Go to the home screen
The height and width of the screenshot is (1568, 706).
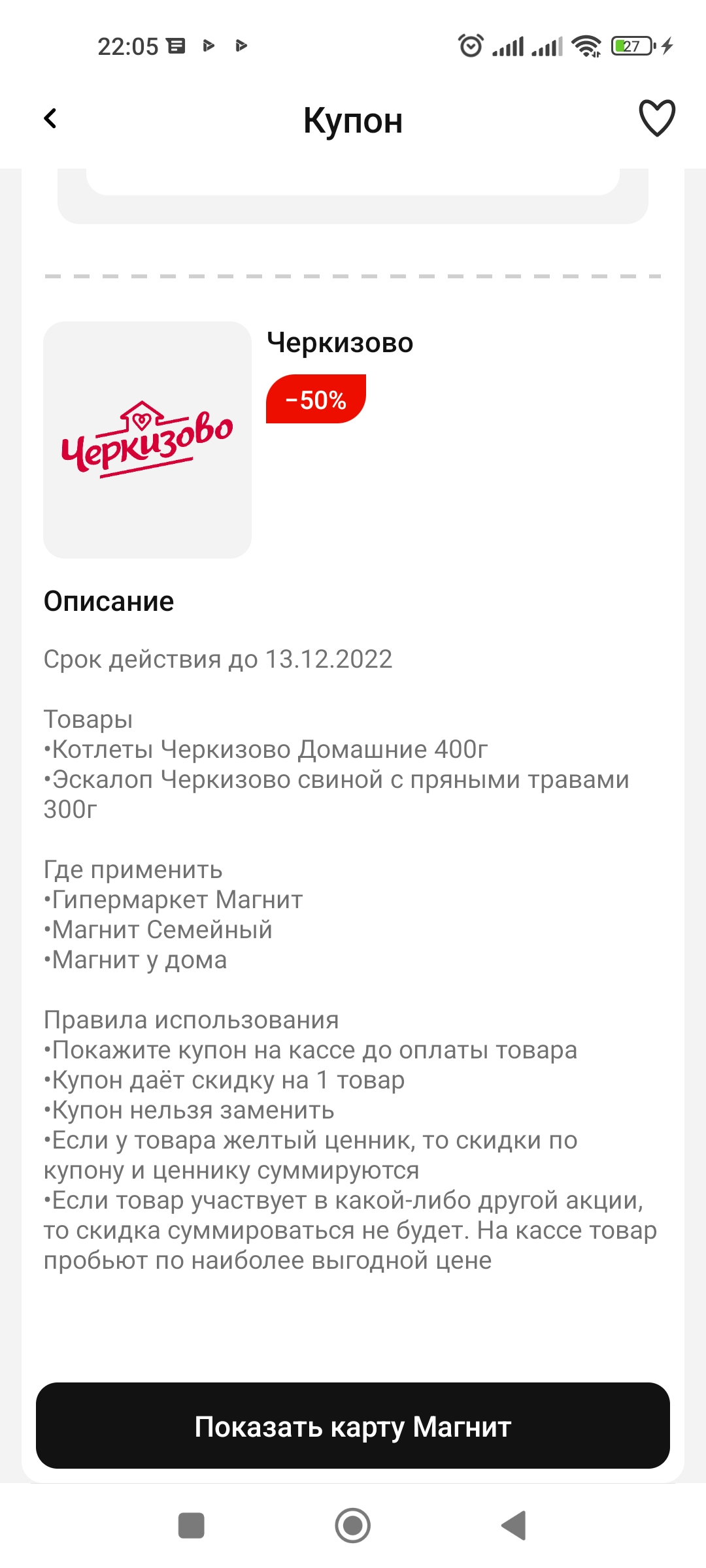click(353, 1526)
